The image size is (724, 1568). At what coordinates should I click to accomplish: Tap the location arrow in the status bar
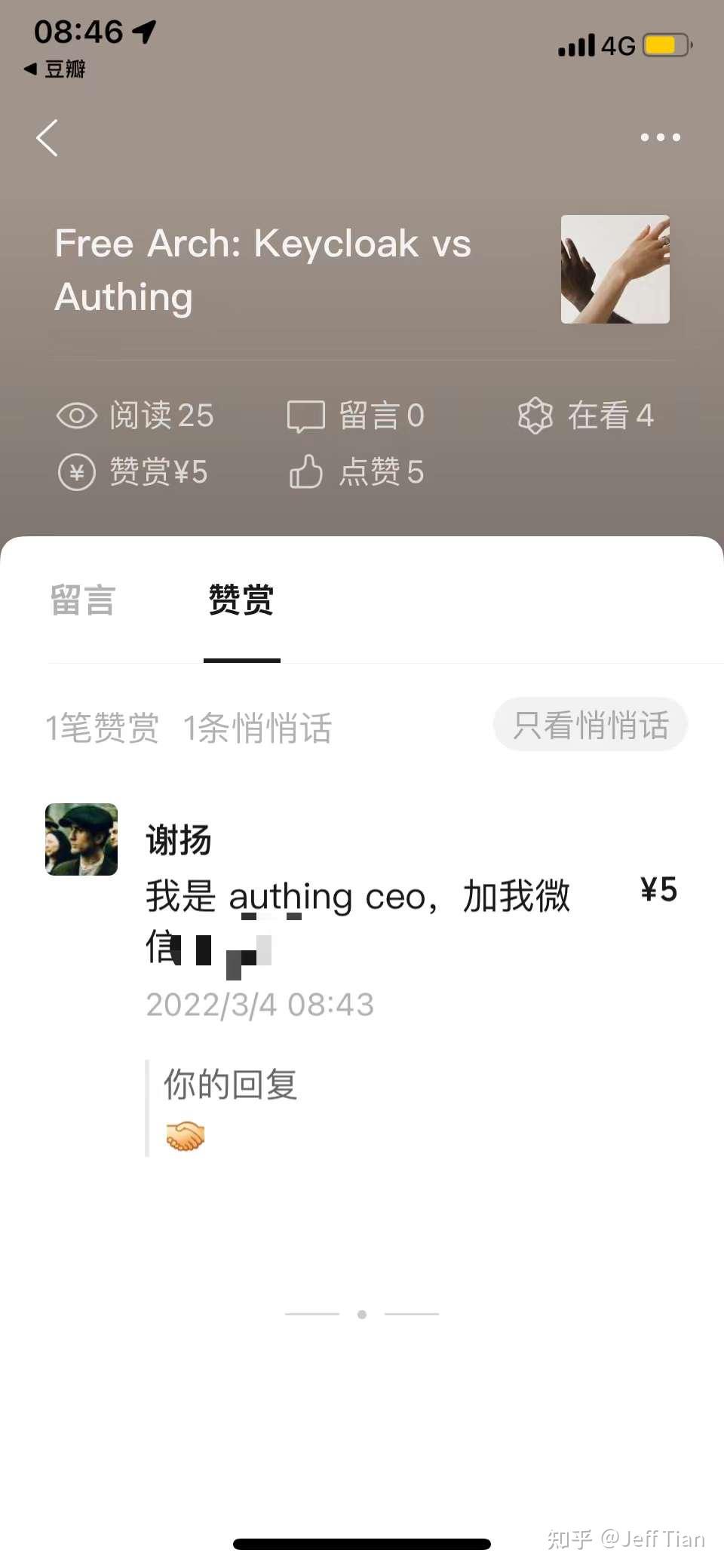point(145,32)
